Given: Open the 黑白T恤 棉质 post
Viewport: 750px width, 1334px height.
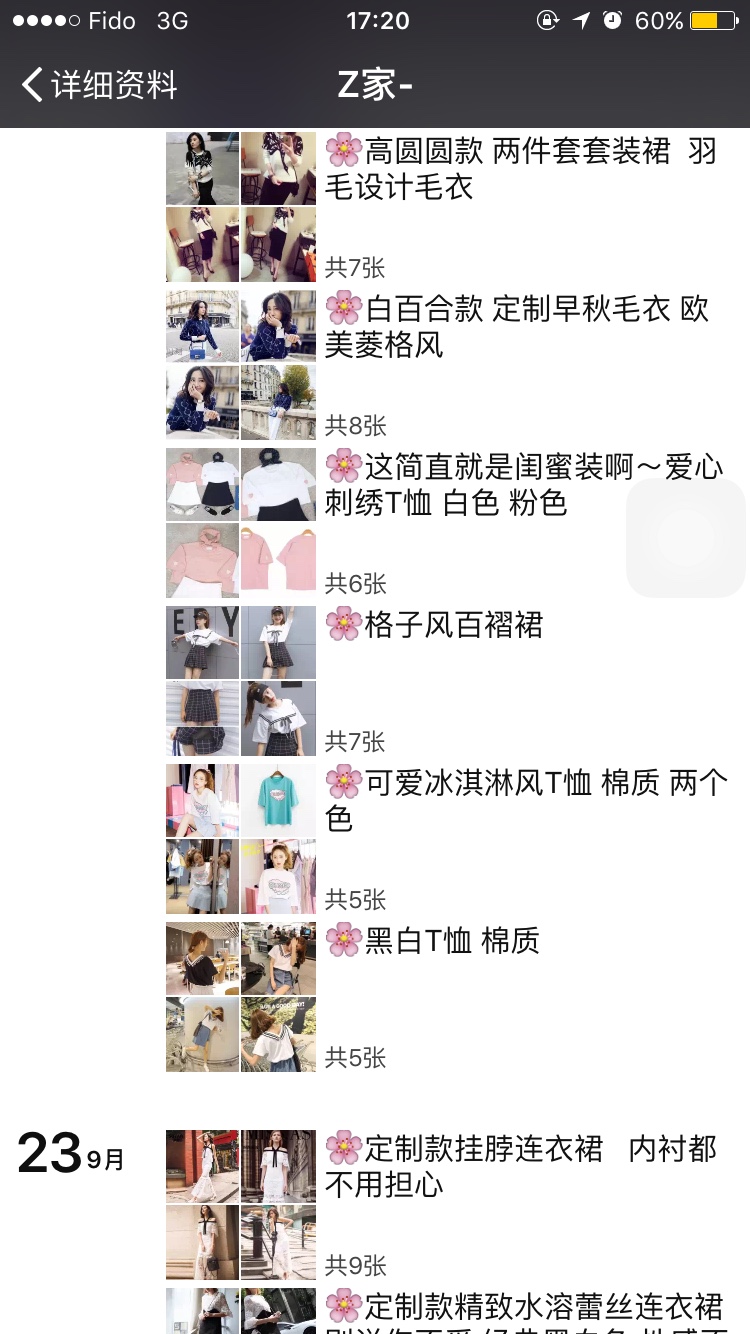Looking at the screenshot, I should click(x=452, y=941).
